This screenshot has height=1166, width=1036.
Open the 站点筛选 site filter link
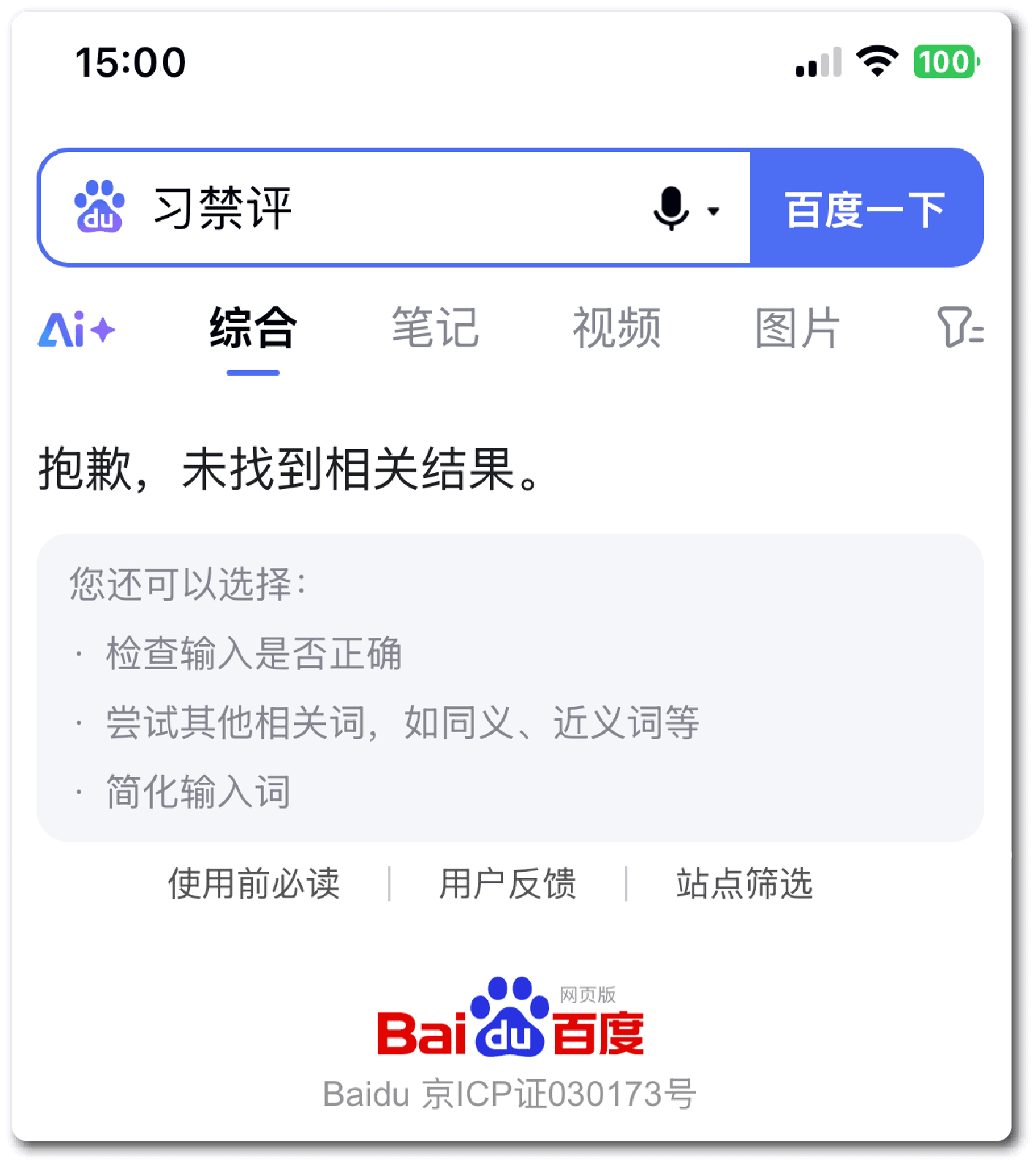(744, 884)
